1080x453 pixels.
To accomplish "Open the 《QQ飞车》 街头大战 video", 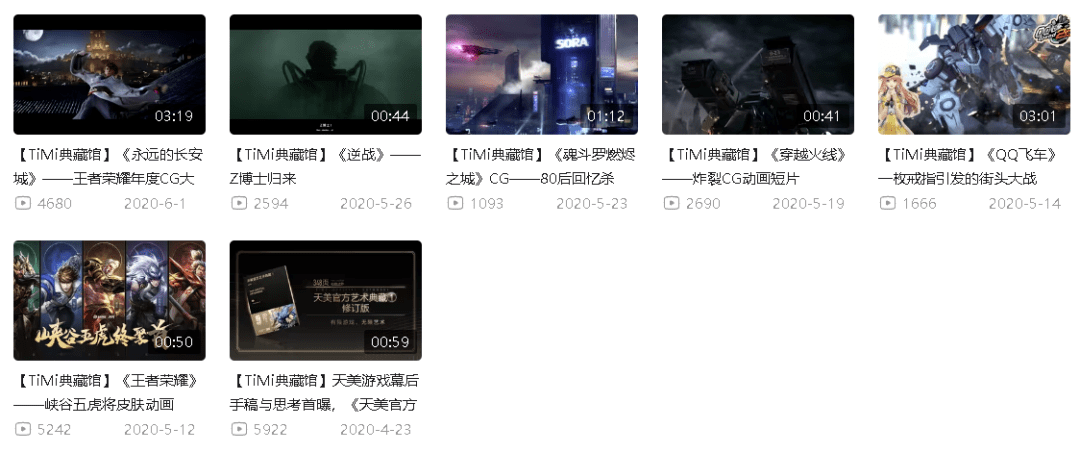I will pyautogui.click(x=973, y=74).
